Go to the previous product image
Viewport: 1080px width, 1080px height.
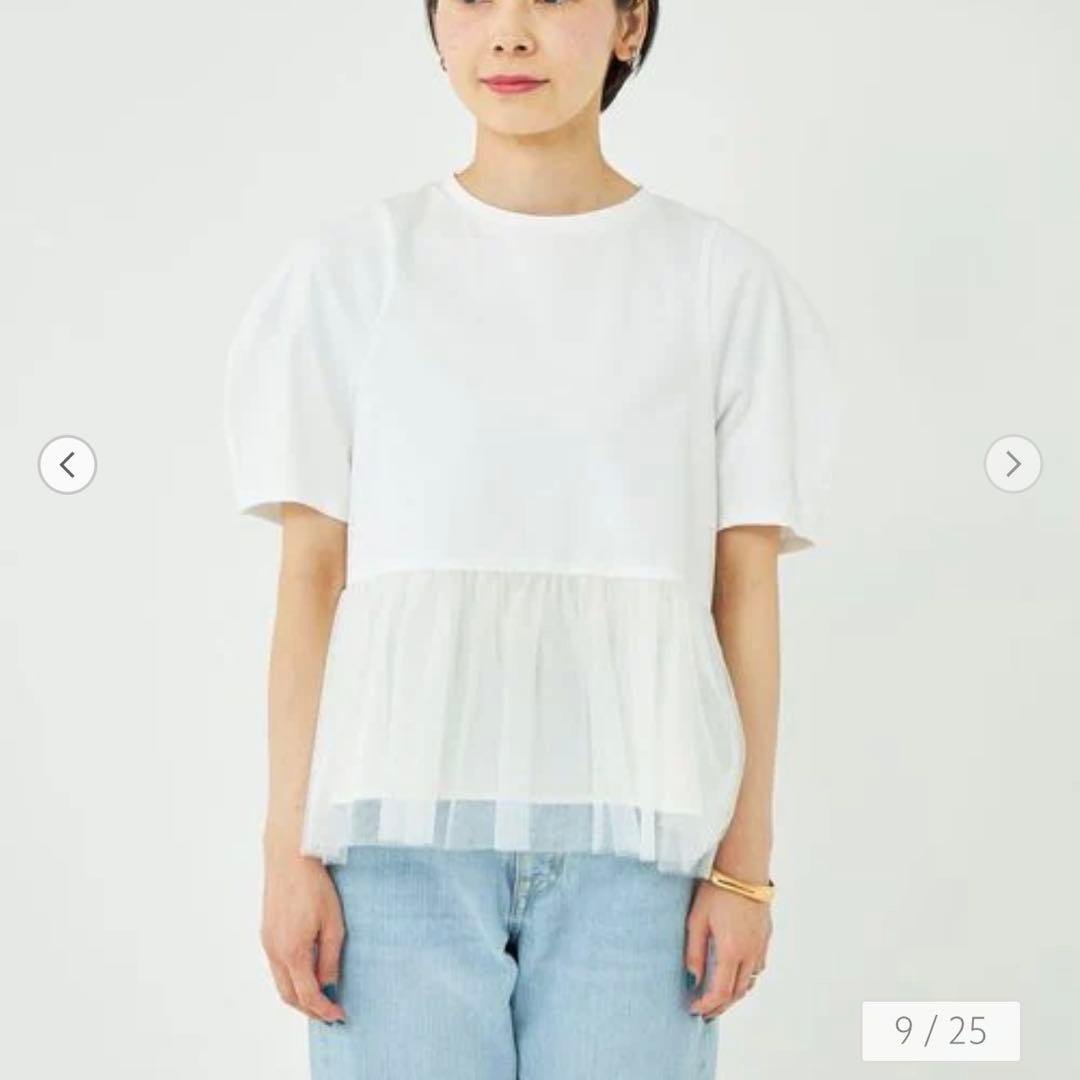click(x=67, y=464)
